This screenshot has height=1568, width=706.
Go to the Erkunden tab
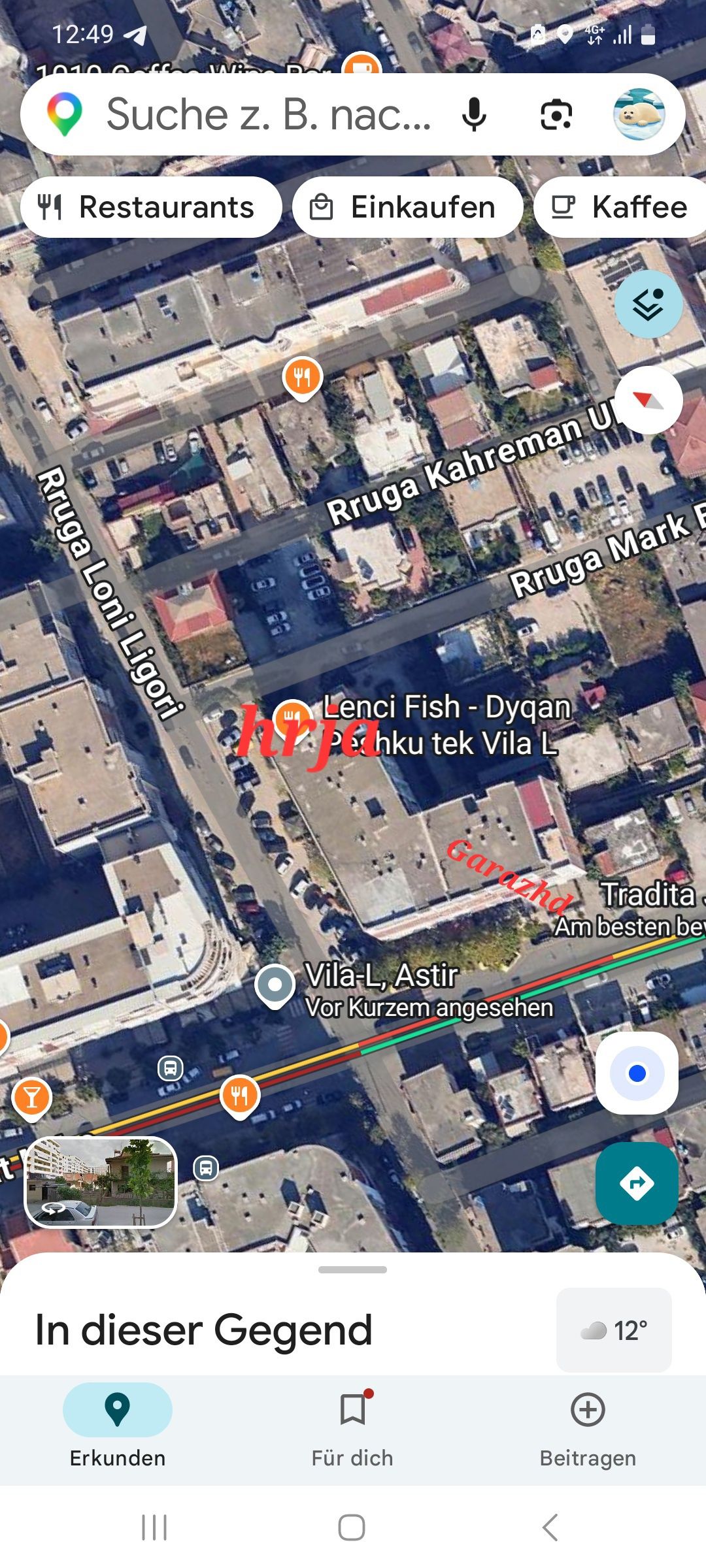118,1428
